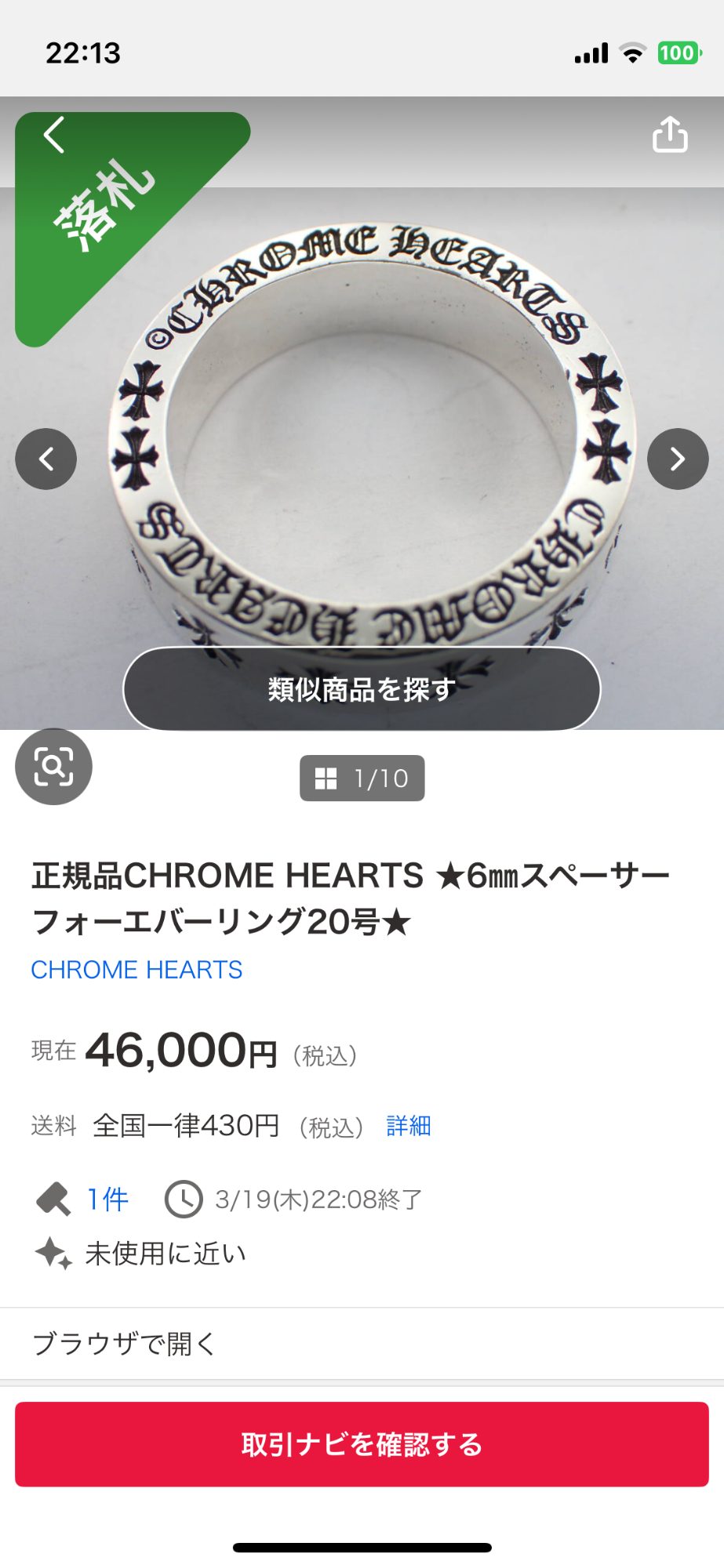Show the previous product photo

coord(46,459)
